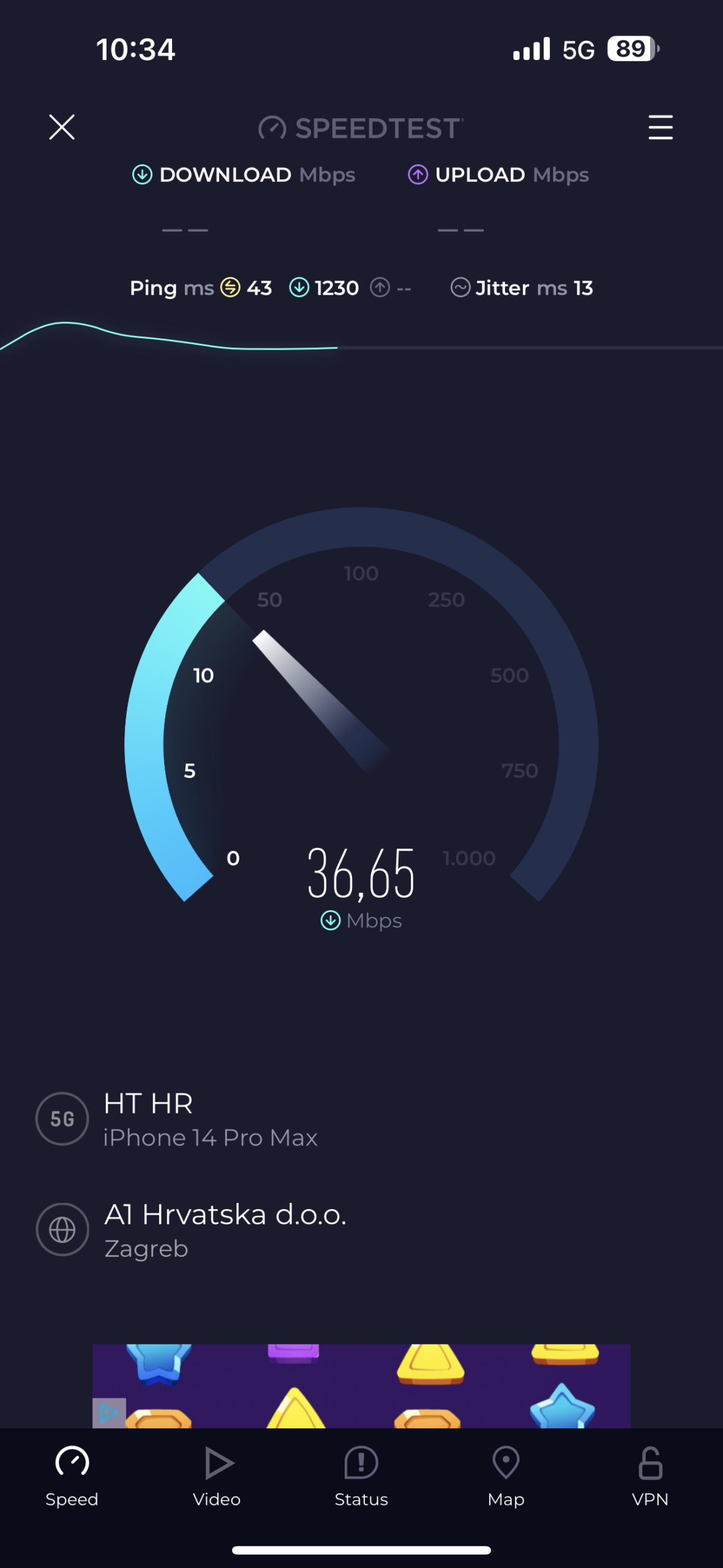Open the hamburger menu

pos(661,127)
